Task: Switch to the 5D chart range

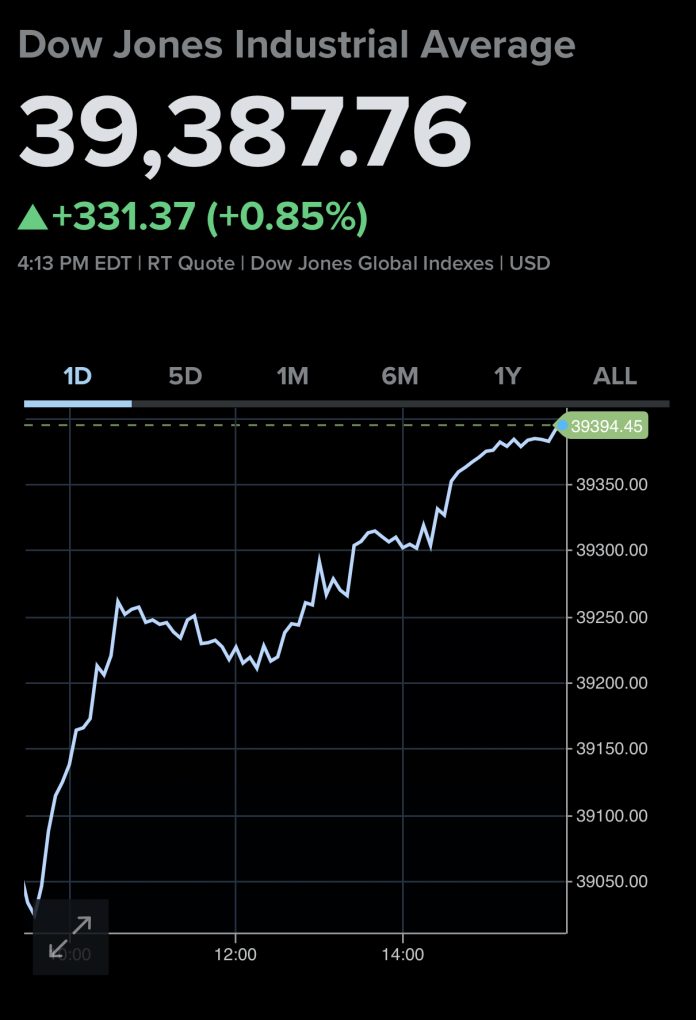Action: coord(185,377)
